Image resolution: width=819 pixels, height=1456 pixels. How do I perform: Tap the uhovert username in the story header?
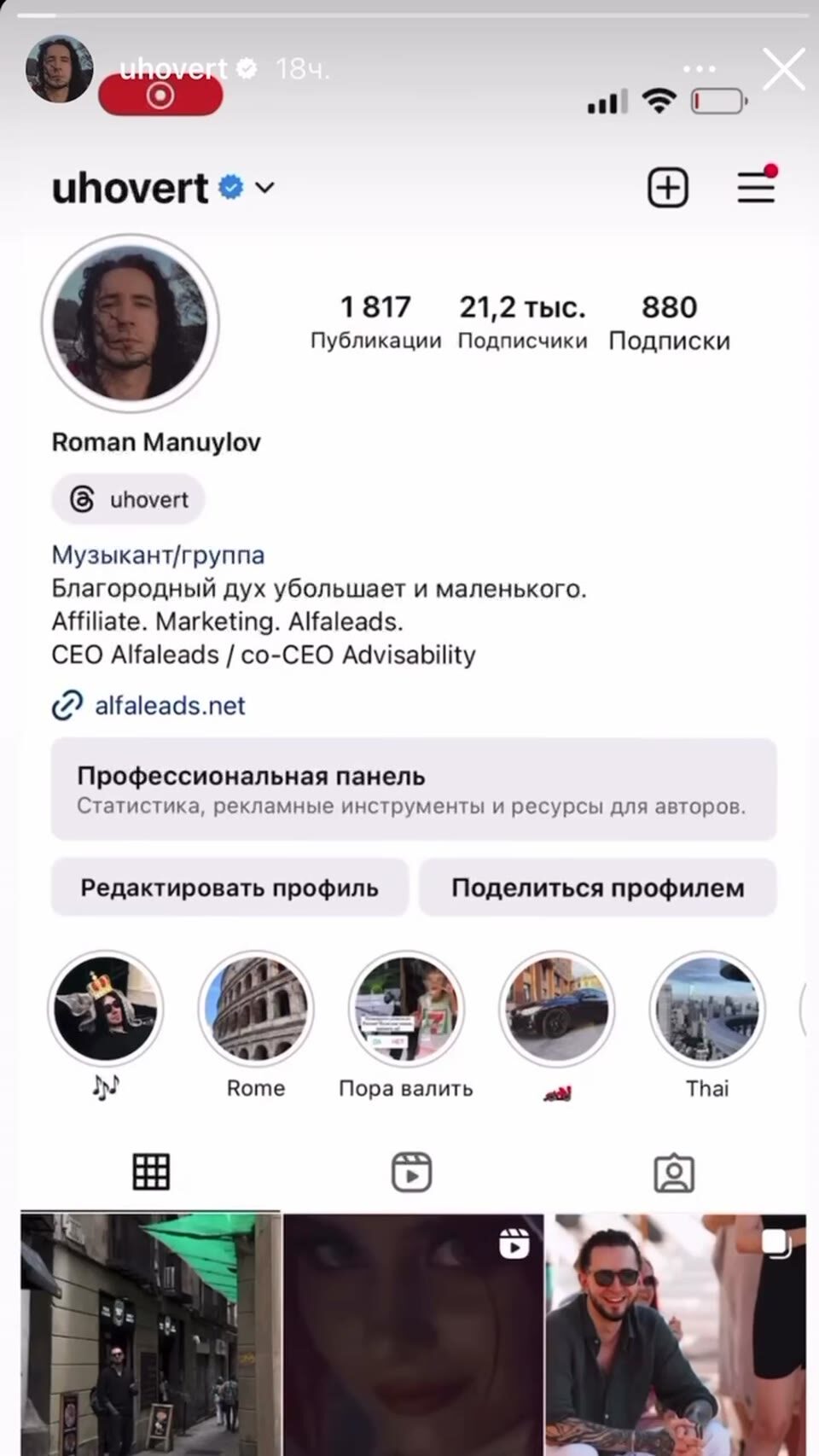(x=173, y=67)
